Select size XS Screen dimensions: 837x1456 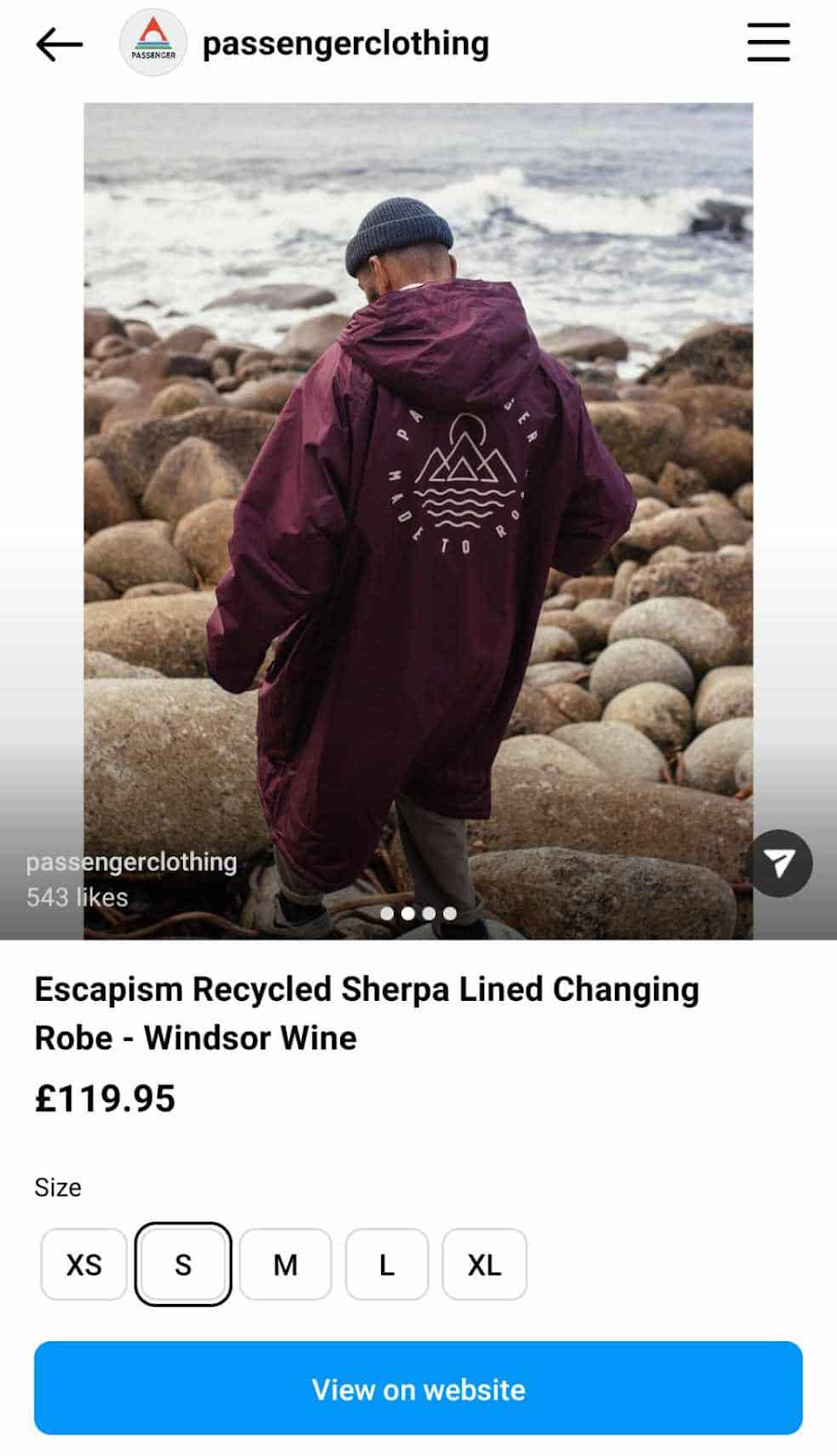coord(84,1264)
